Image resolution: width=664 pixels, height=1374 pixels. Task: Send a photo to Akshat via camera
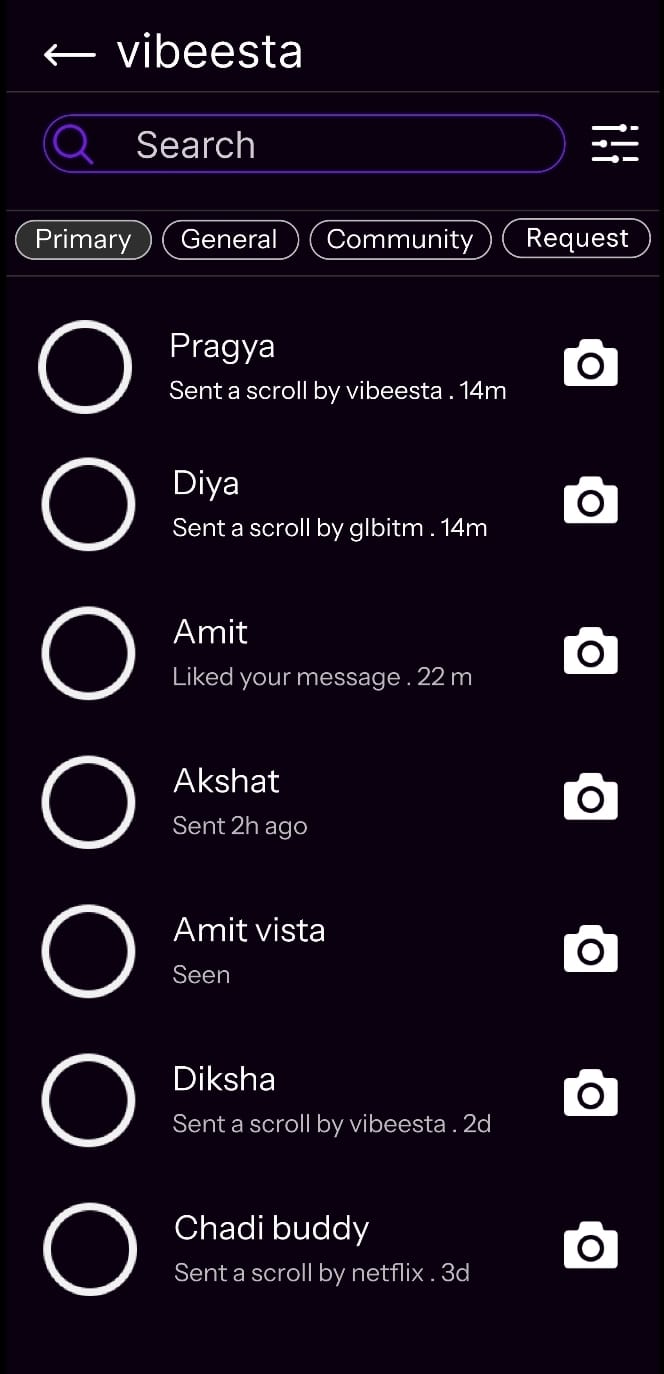pyautogui.click(x=591, y=797)
